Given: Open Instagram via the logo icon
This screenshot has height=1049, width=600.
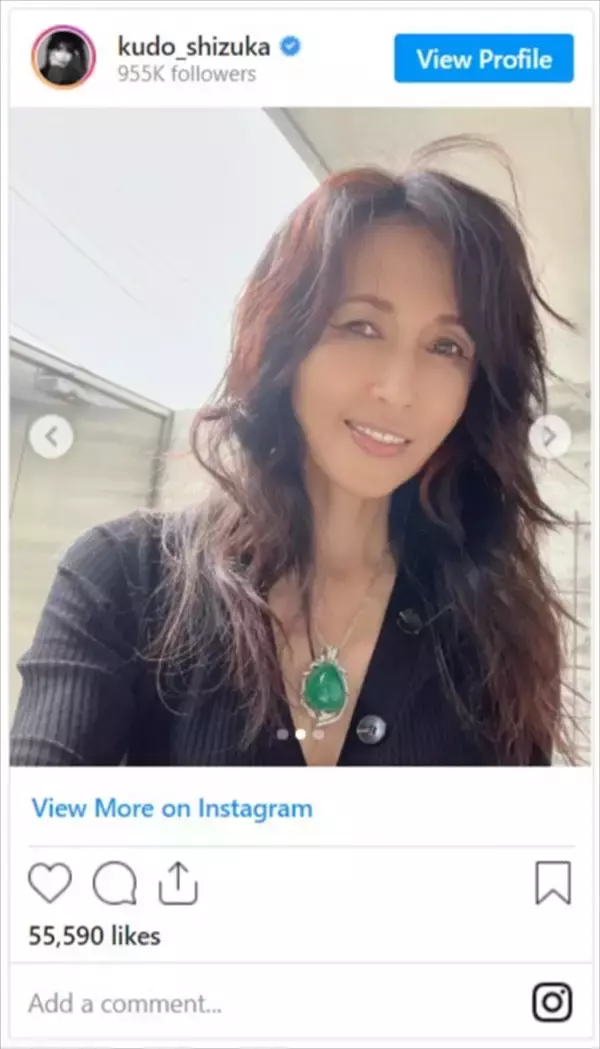Looking at the screenshot, I should (552, 1002).
